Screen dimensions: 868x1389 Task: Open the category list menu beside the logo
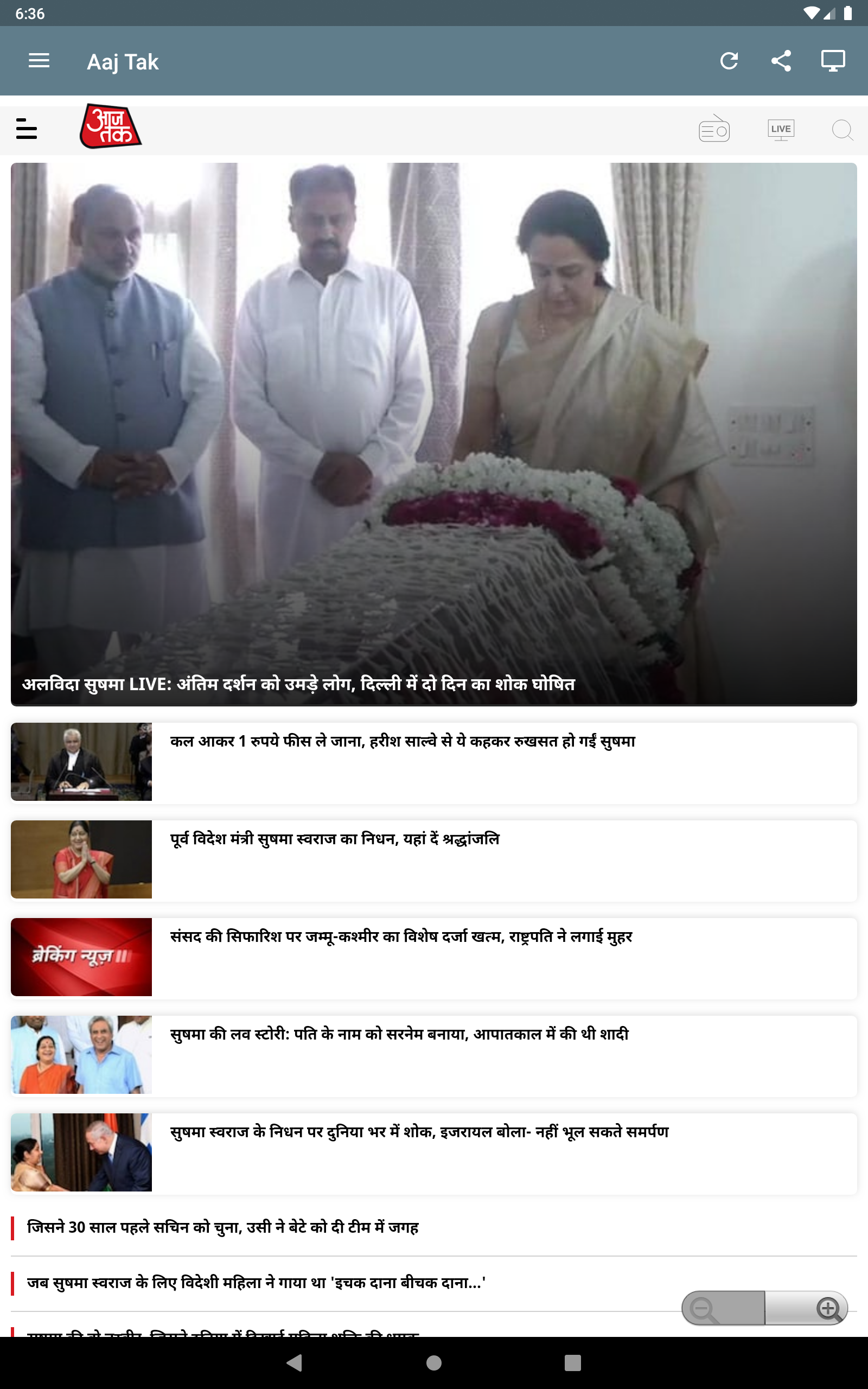[26, 130]
